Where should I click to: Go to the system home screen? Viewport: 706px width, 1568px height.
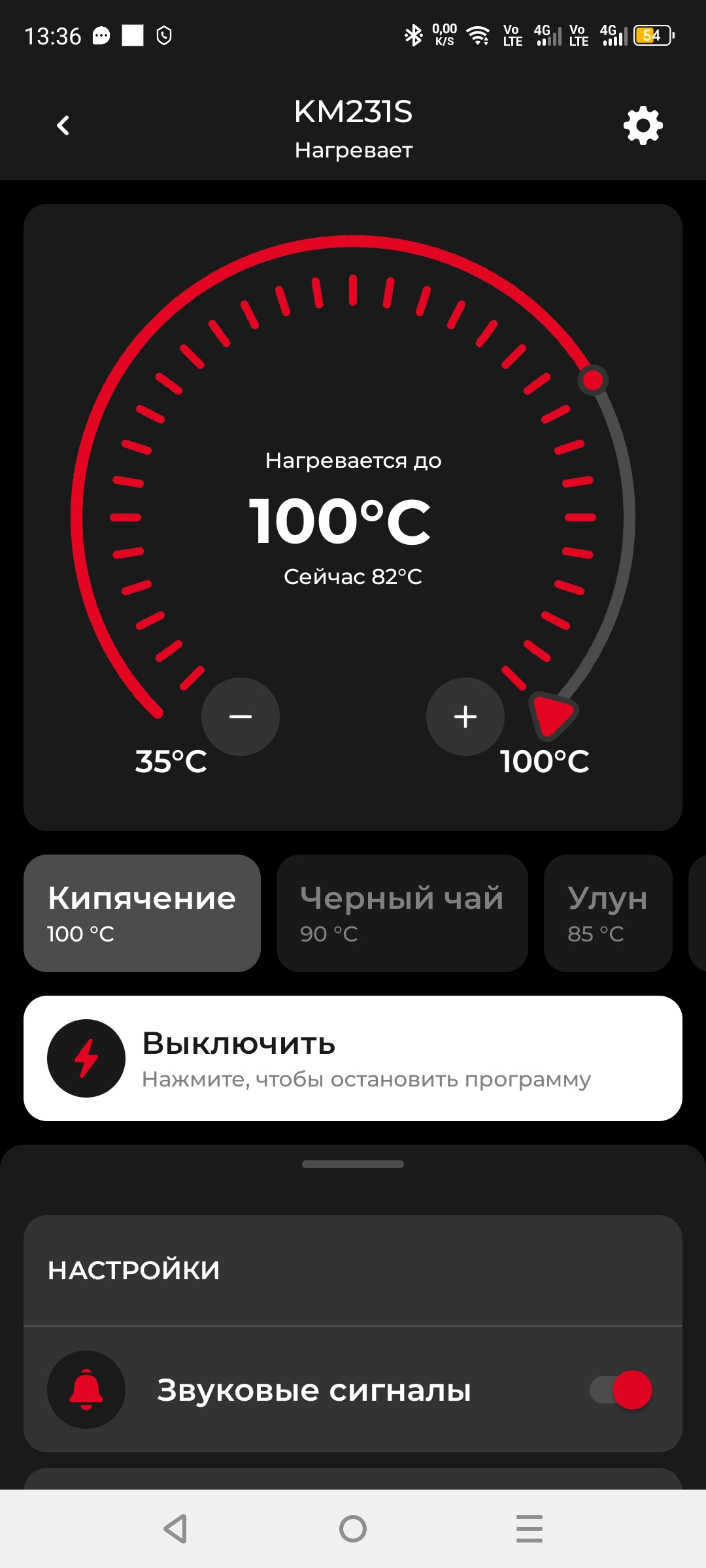(x=353, y=1529)
